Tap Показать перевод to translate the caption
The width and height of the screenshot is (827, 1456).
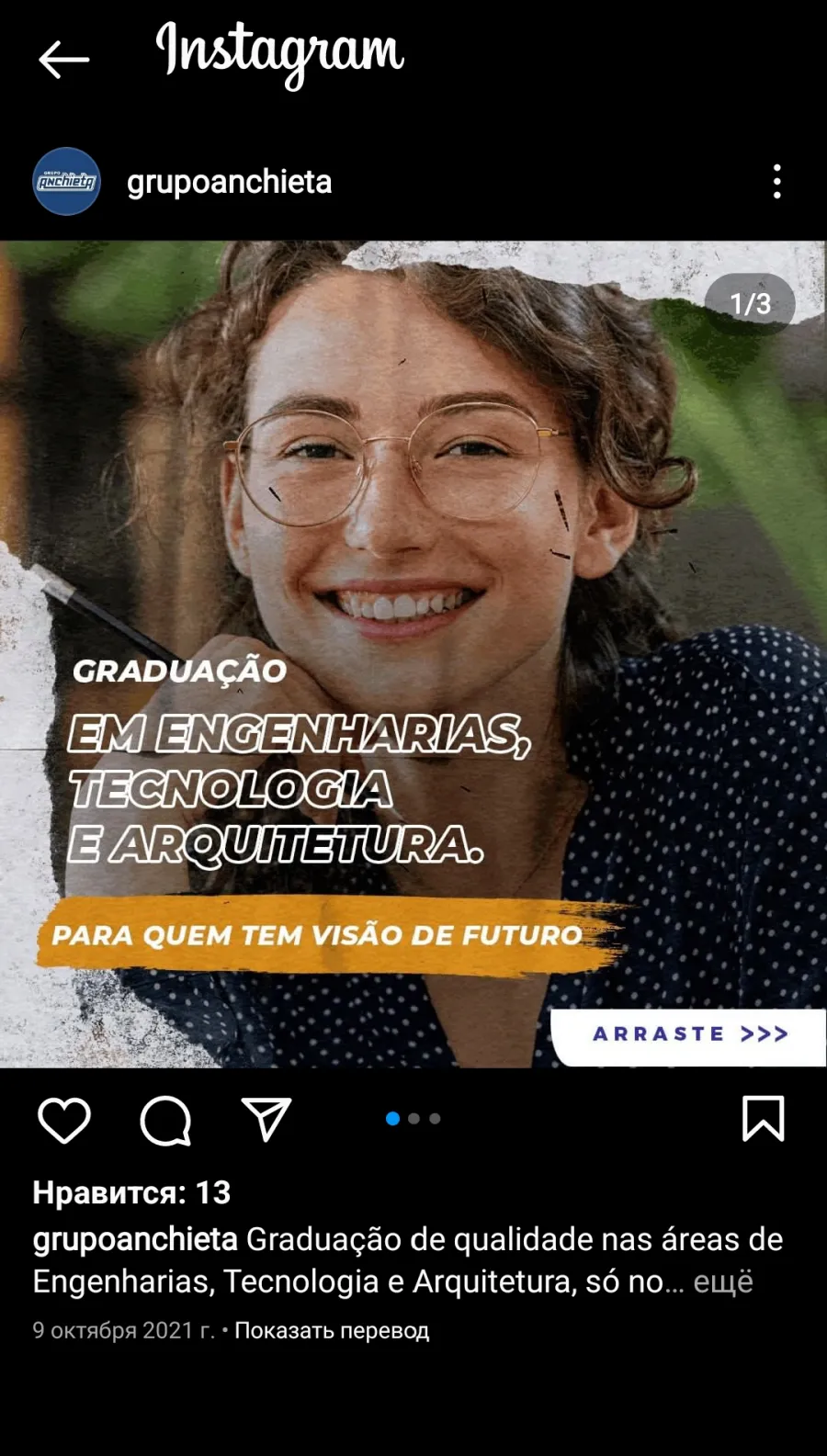tap(332, 1330)
